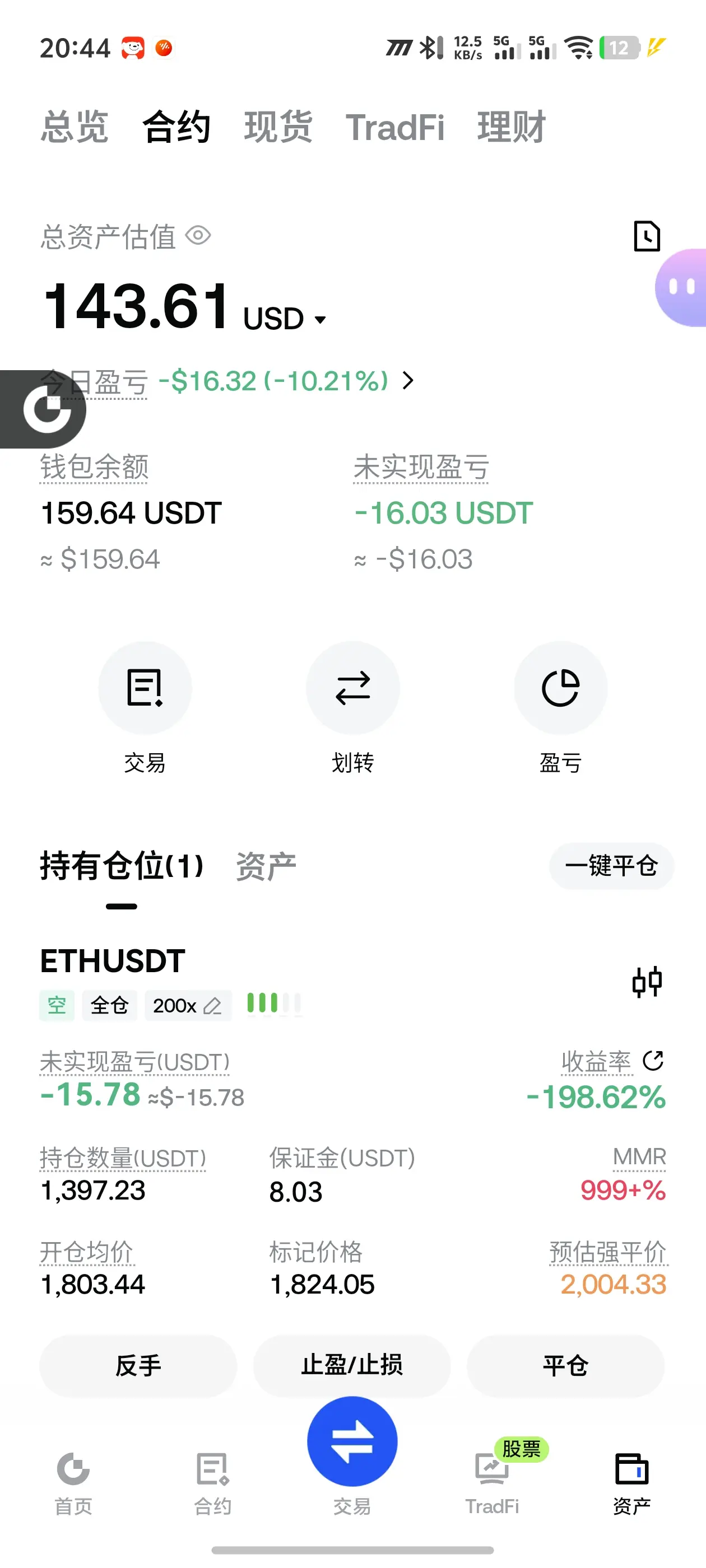Switch to the 总览 tab

[75, 127]
